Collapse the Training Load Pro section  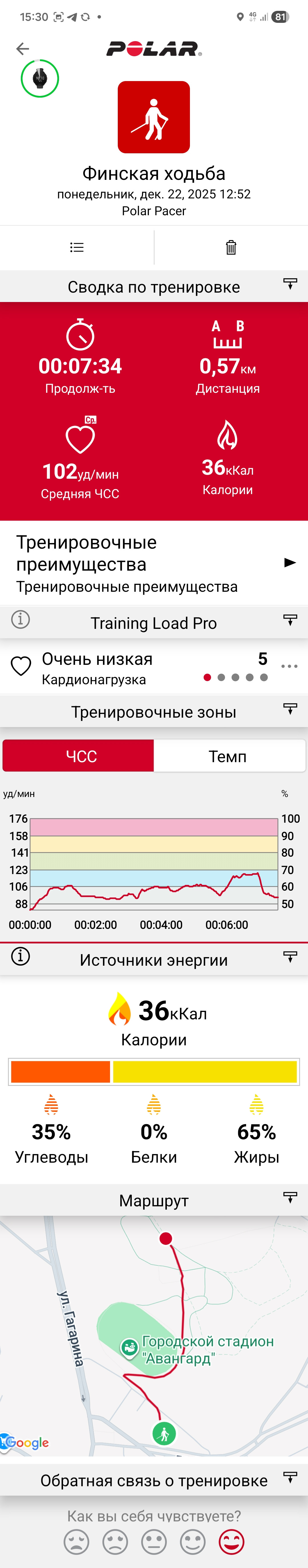coord(290,620)
